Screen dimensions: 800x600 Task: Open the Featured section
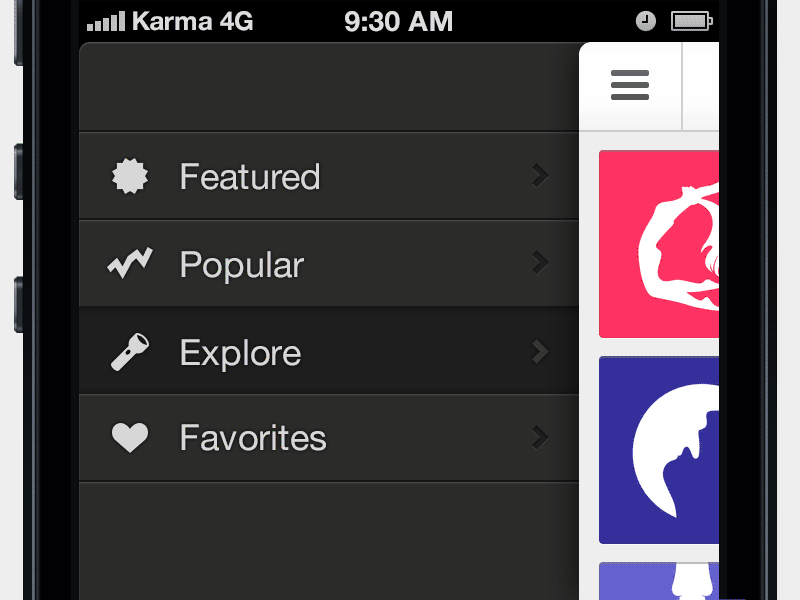point(328,176)
